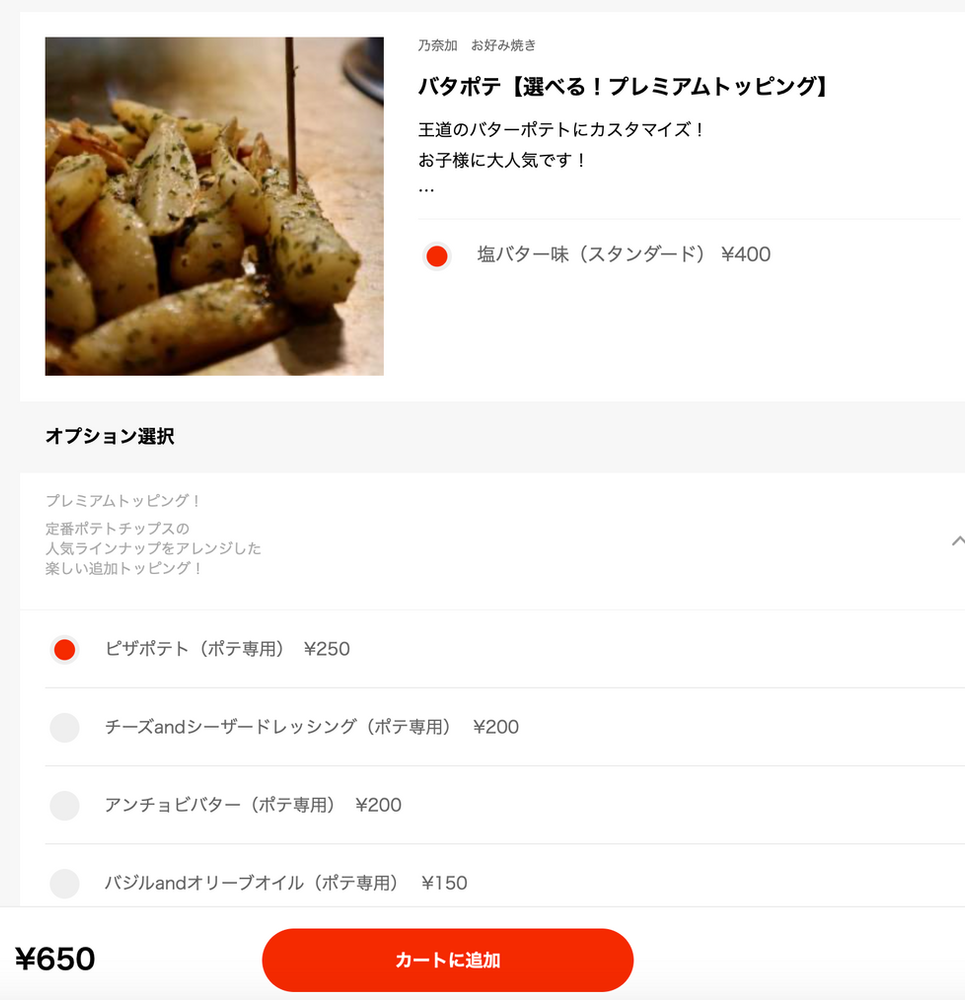The image size is (965, 1000).
Task: Click the オプション選択 section header
Action: (x=109, y=436)
